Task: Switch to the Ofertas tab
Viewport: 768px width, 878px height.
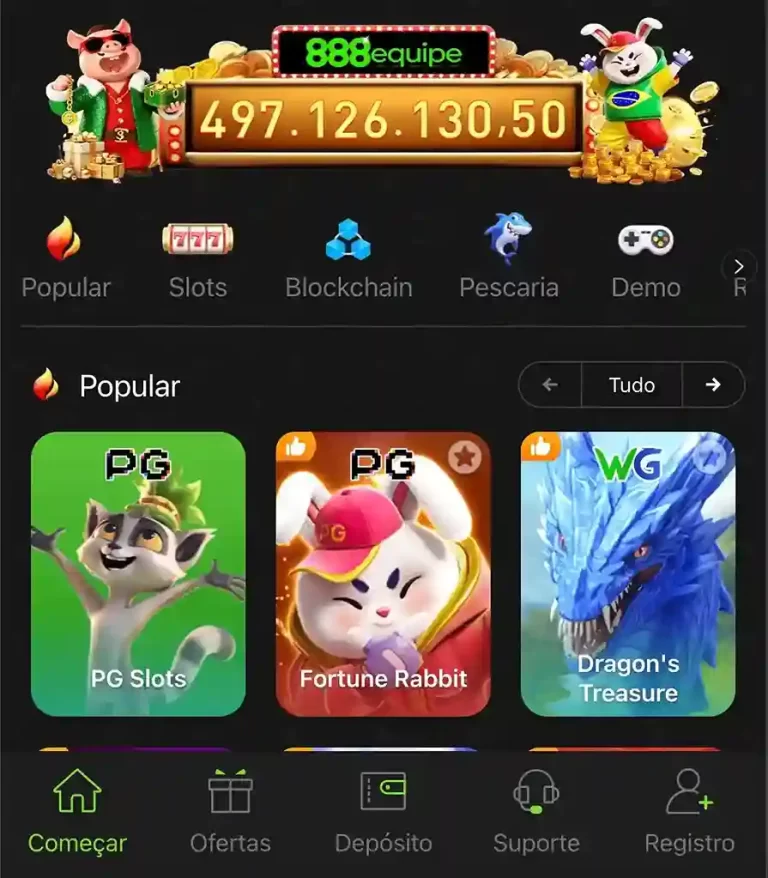Action: (230, 809)
